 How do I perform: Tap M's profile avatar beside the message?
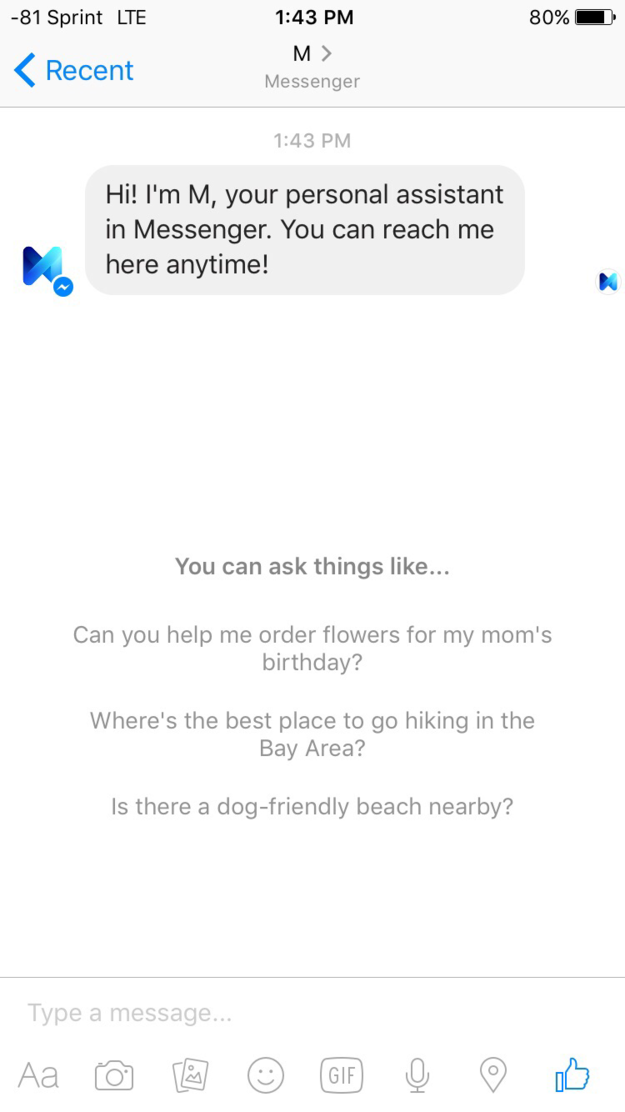coord(45,270)
